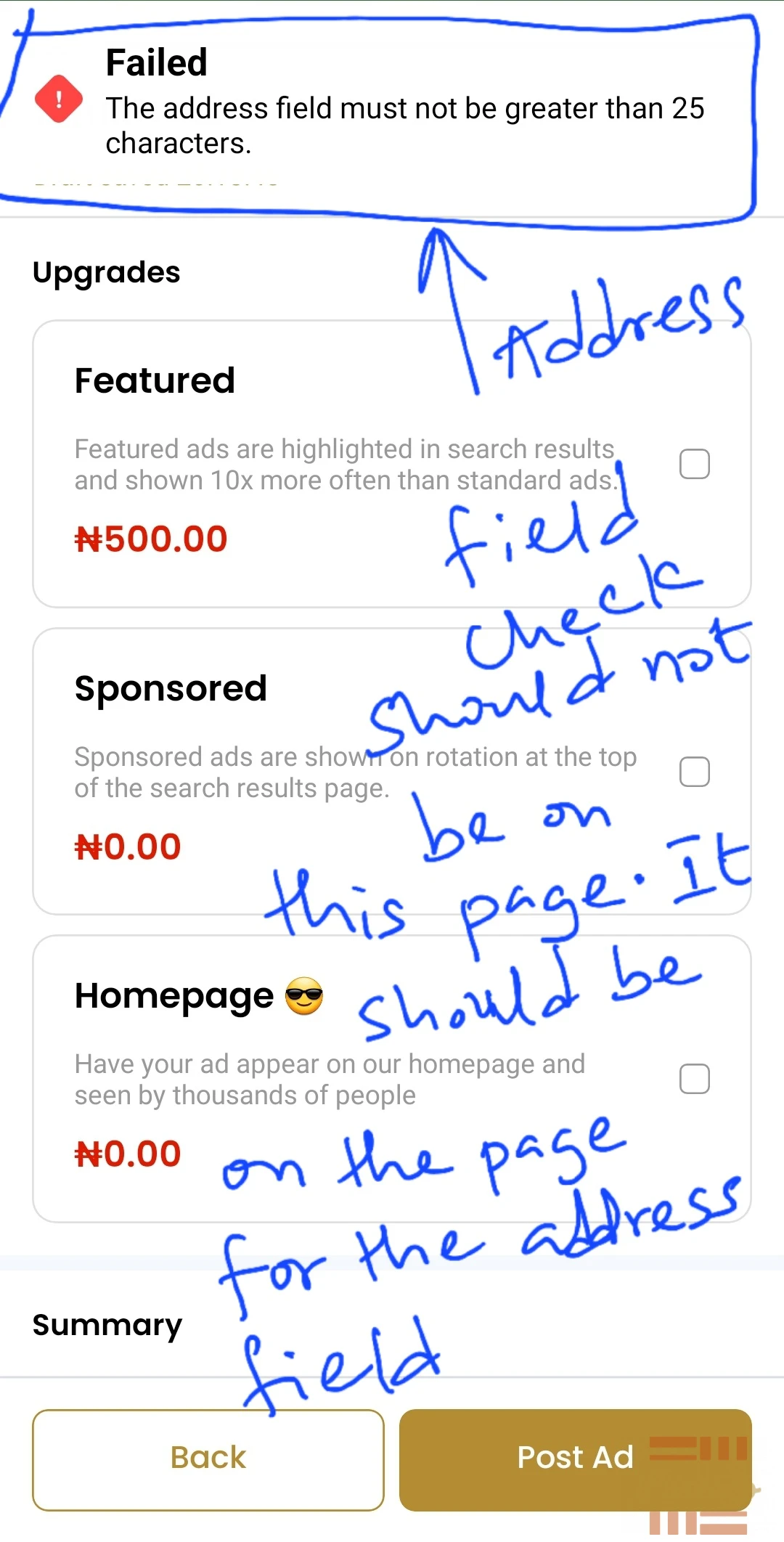Submit the listing with Post Ad
This screenshot has height=1542, width=784.
coord(575,1460)
